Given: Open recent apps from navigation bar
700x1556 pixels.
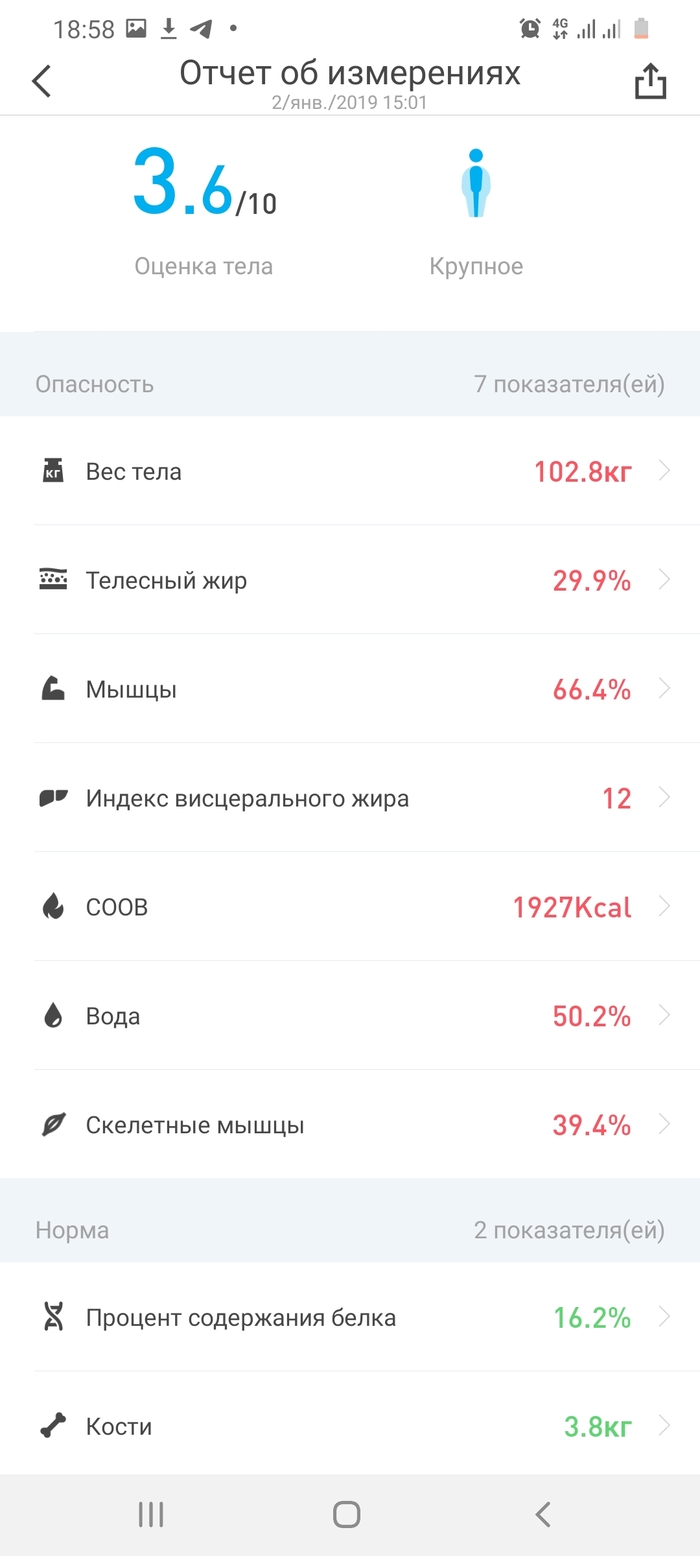Looking at the screenshot, I should coord(151,1514).
